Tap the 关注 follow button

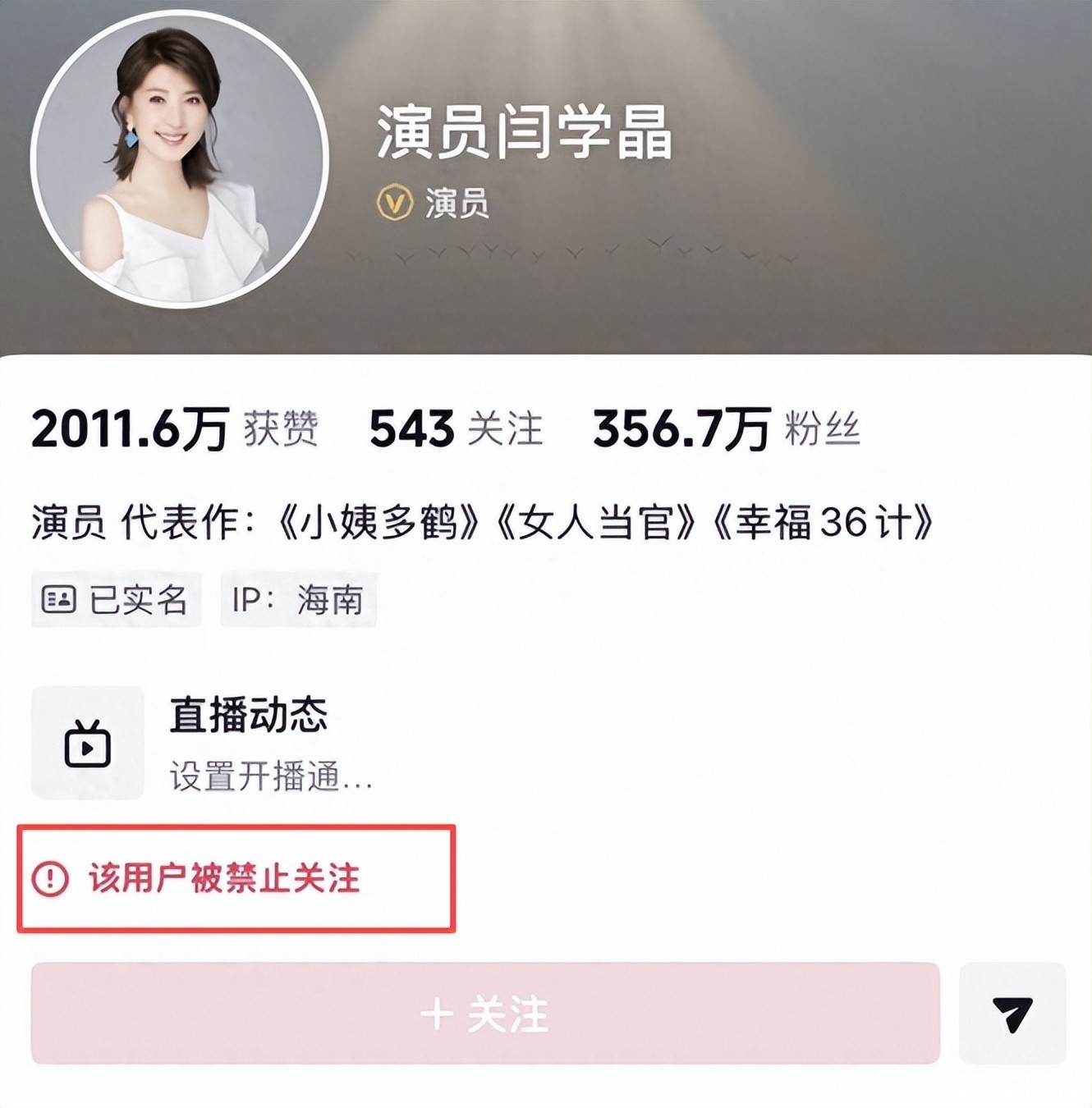(484, 1014)
